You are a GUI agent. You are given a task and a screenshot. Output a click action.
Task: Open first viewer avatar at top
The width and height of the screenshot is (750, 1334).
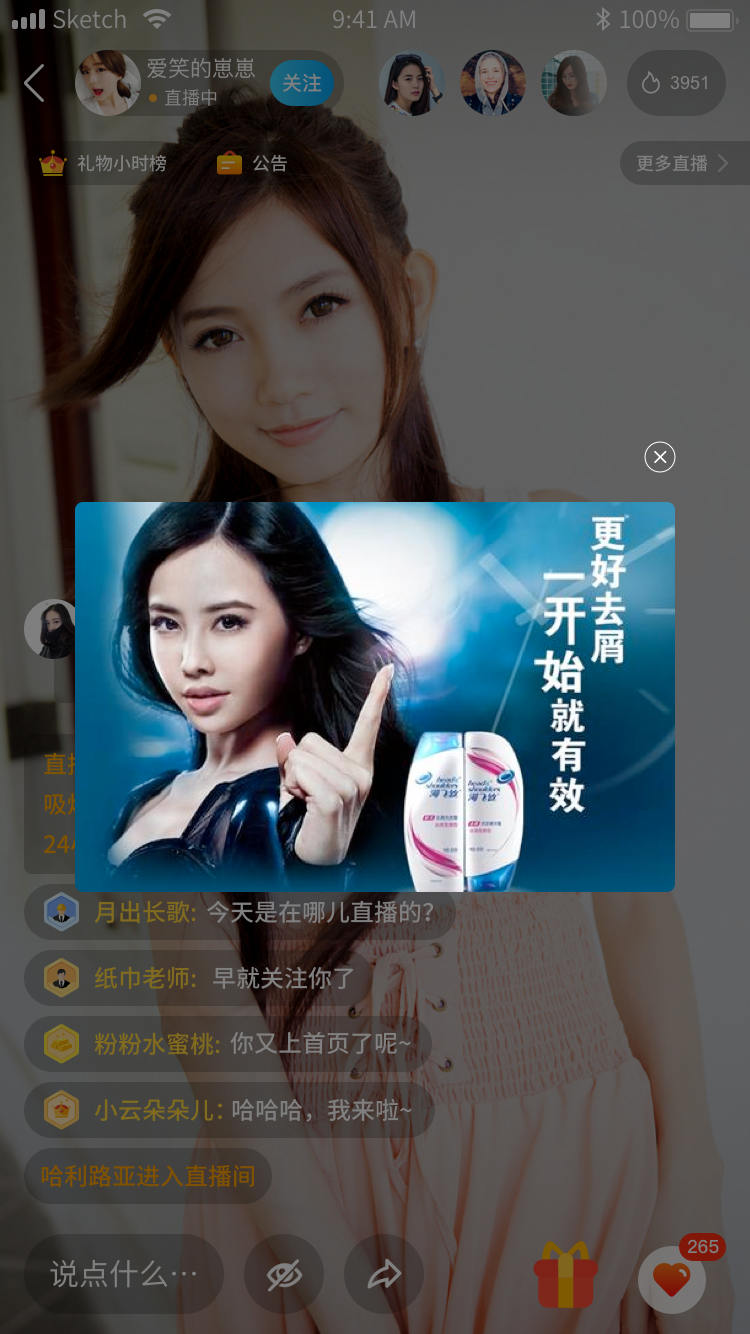coord(412,83)
